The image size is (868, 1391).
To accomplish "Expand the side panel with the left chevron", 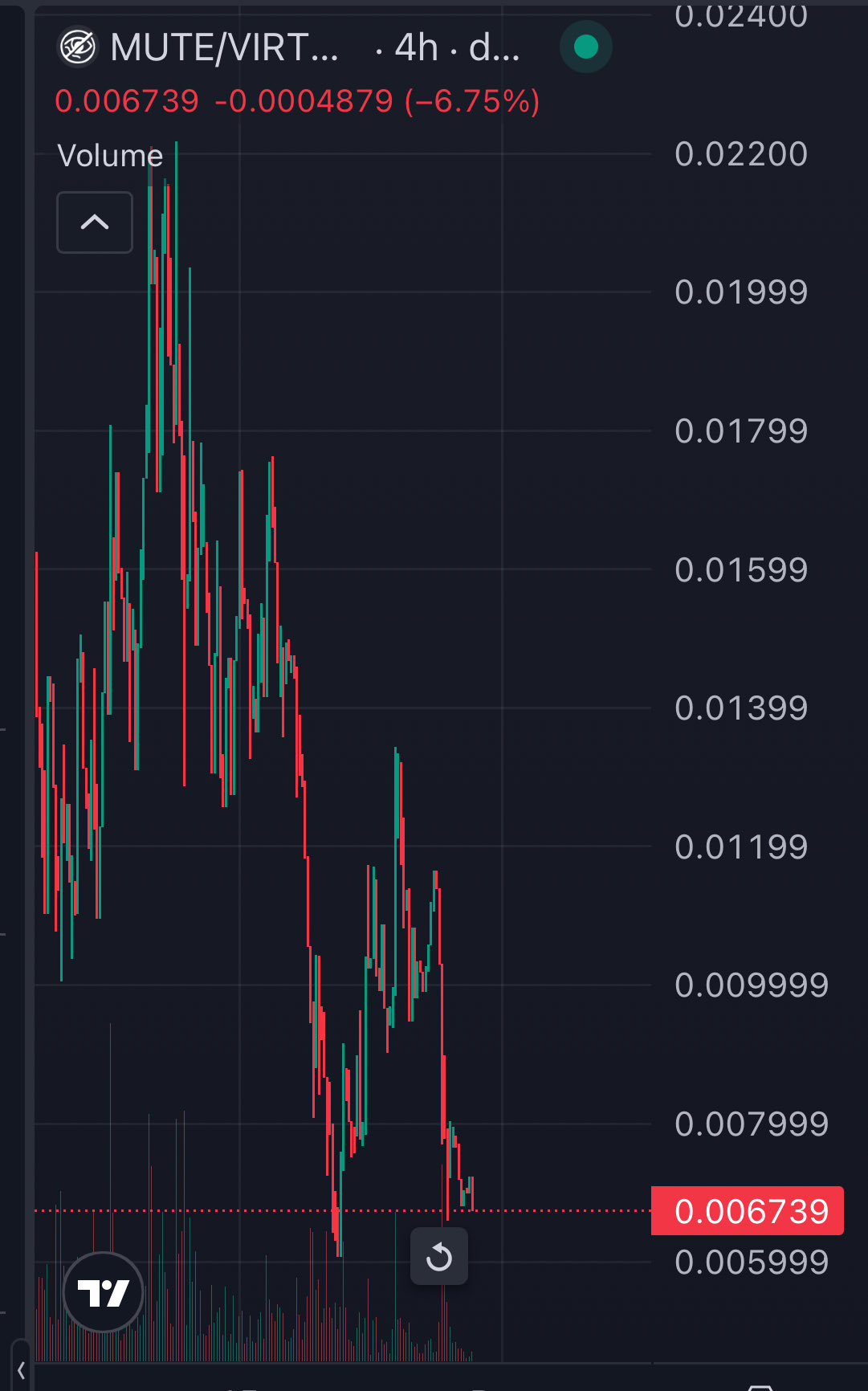I will [21, 1370].
